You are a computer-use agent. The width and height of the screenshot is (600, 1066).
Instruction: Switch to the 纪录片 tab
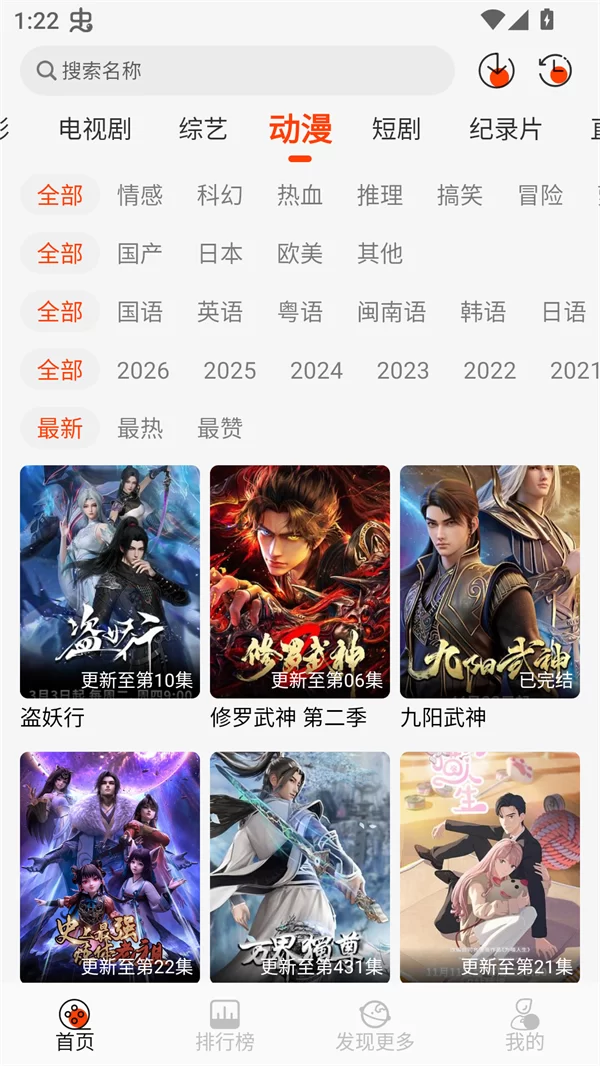(x=505, y=129)
